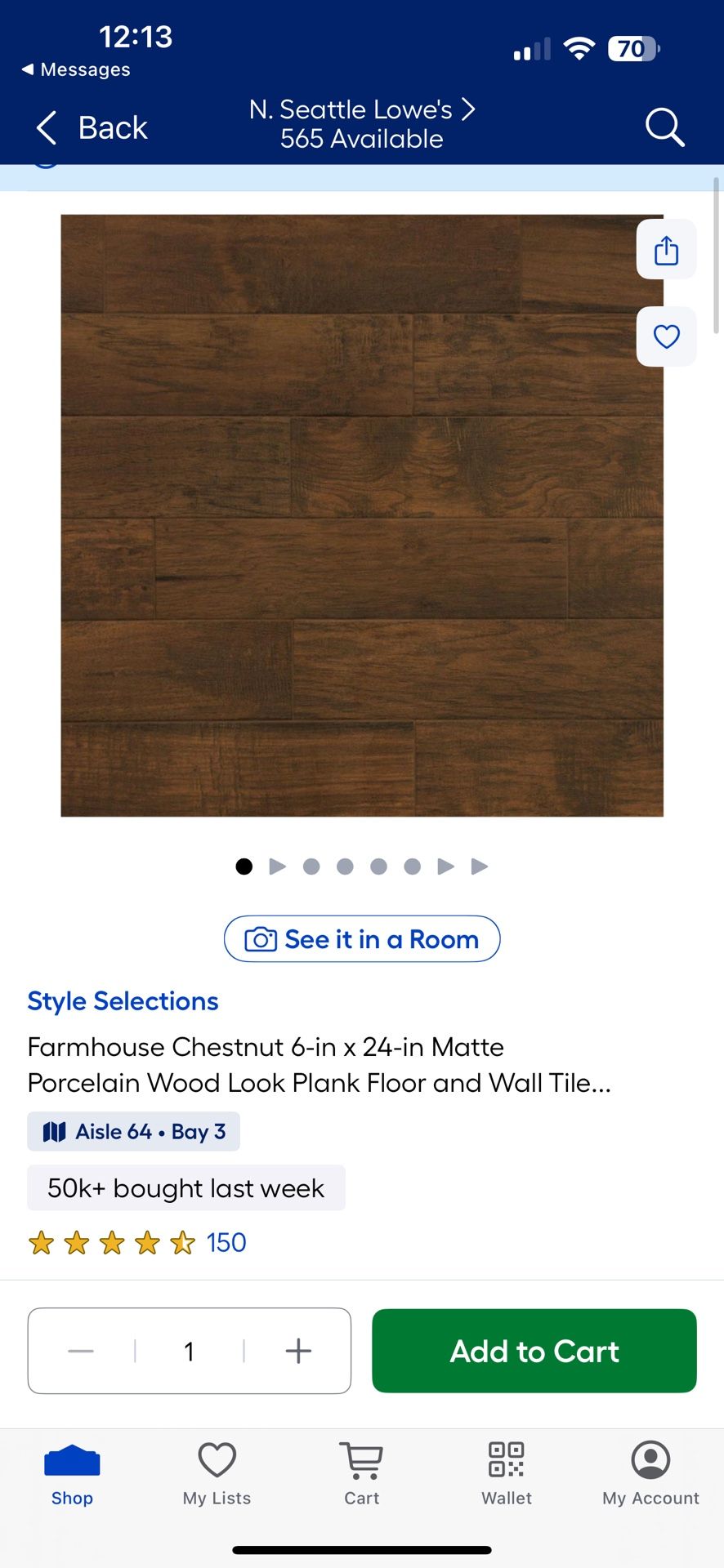
Task: Save the product with the heart icon
Action: [666, 336]
